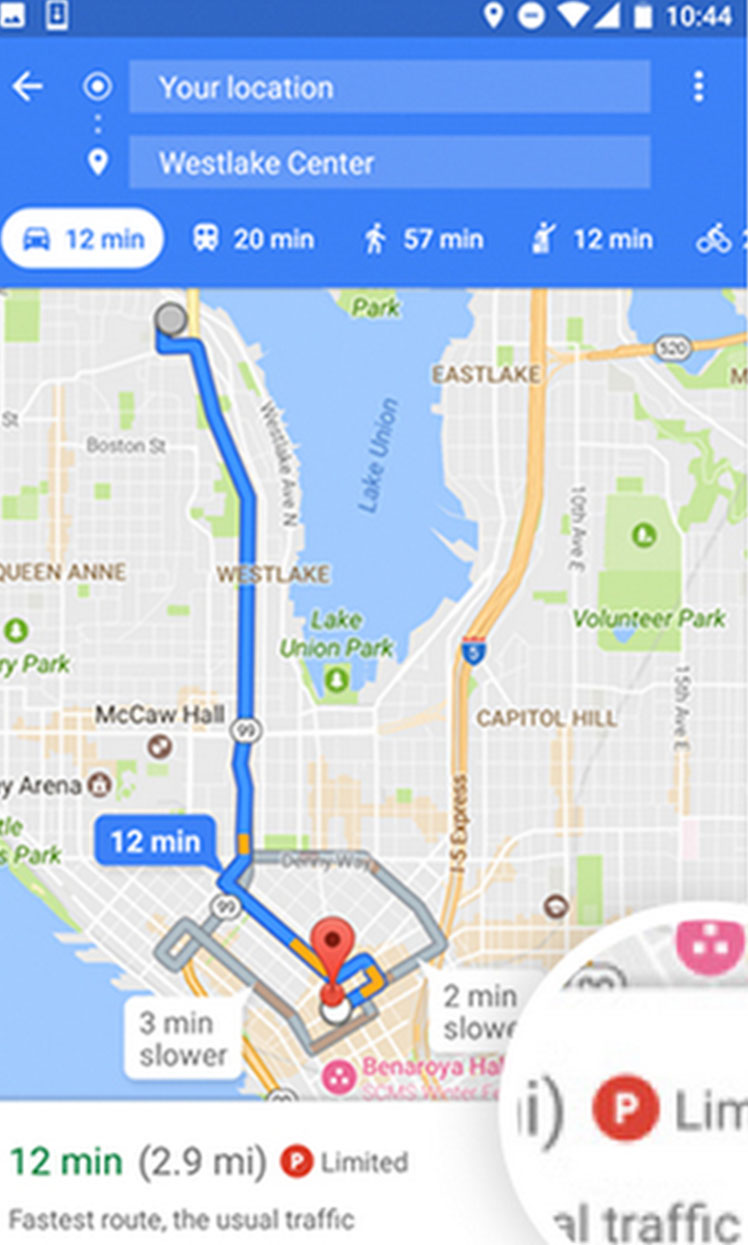
Task: Edit the 'Your location' starting point field
Action: pyautogui.click(x=389, y=87)
